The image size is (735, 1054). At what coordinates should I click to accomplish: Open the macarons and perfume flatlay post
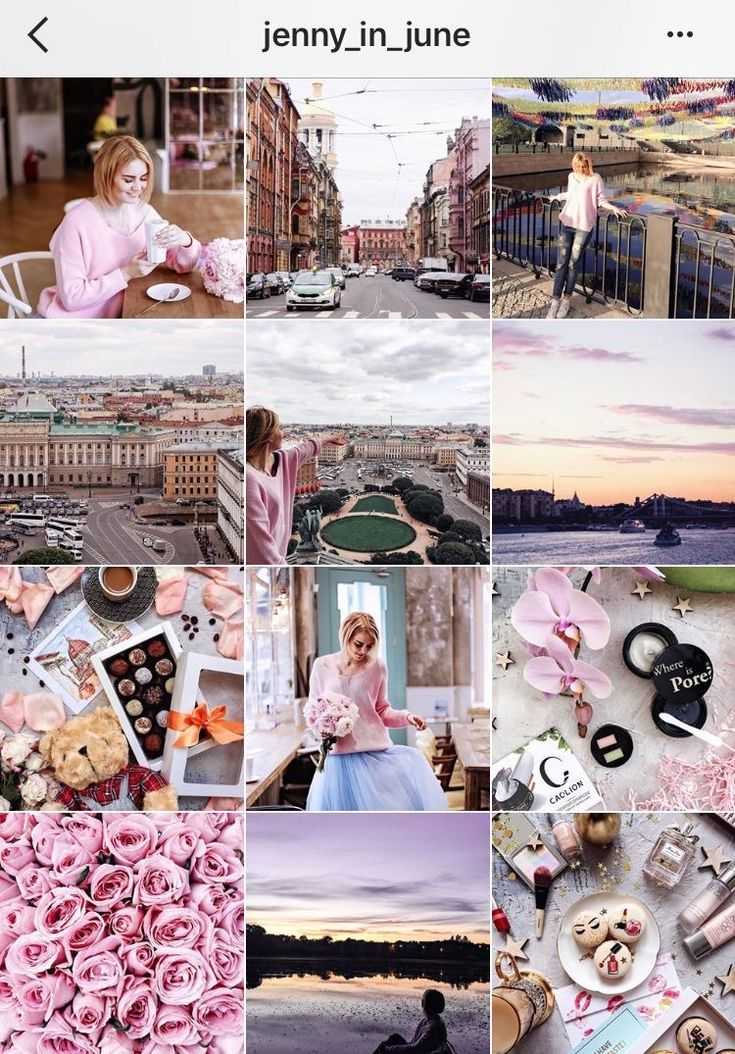pos(613,932)
